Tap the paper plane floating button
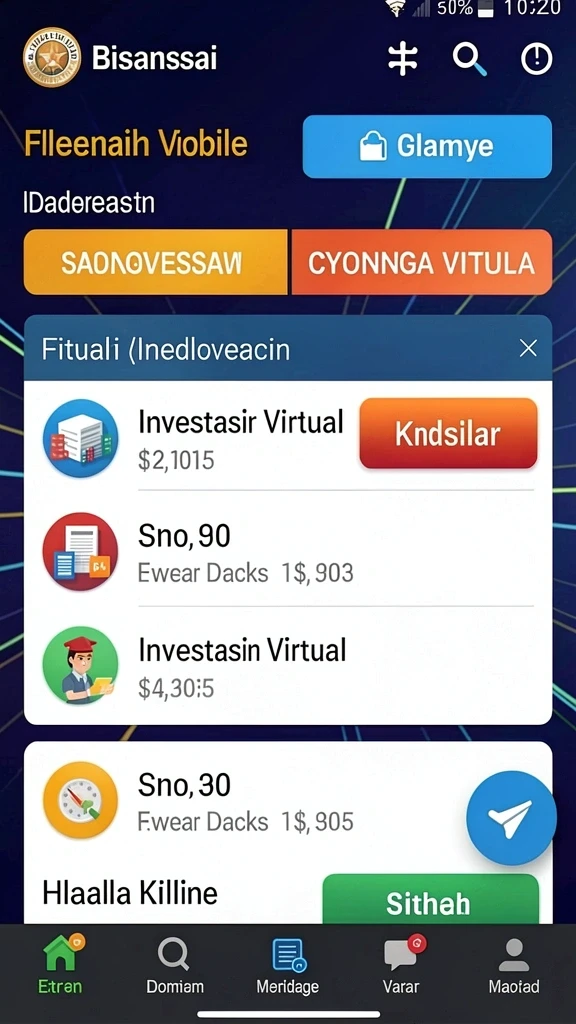The image size is (576, 1024). pyautogui.click(x=511, y=818)
